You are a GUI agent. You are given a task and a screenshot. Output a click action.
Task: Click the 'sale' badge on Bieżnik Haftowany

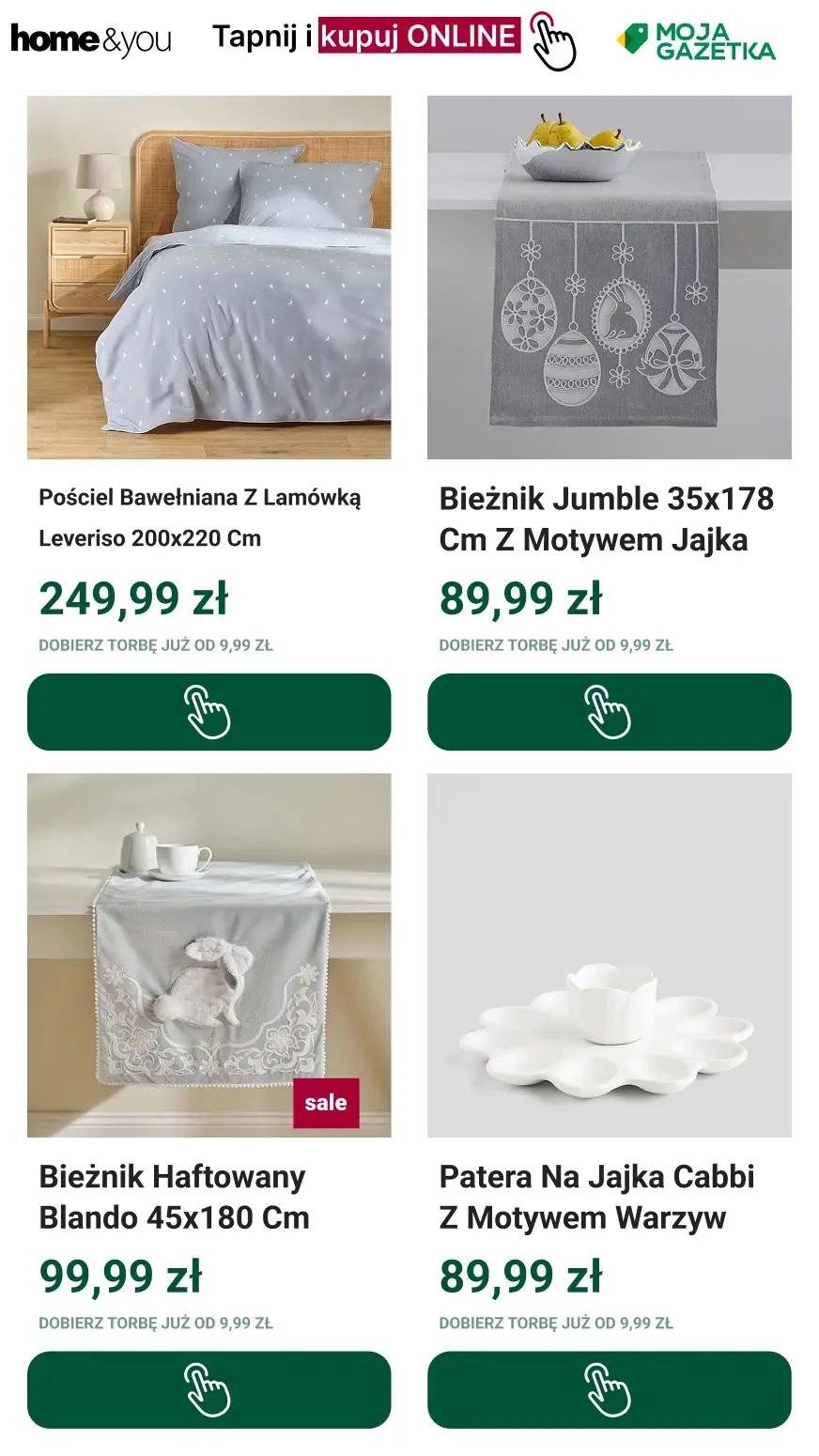[324, 1103]
